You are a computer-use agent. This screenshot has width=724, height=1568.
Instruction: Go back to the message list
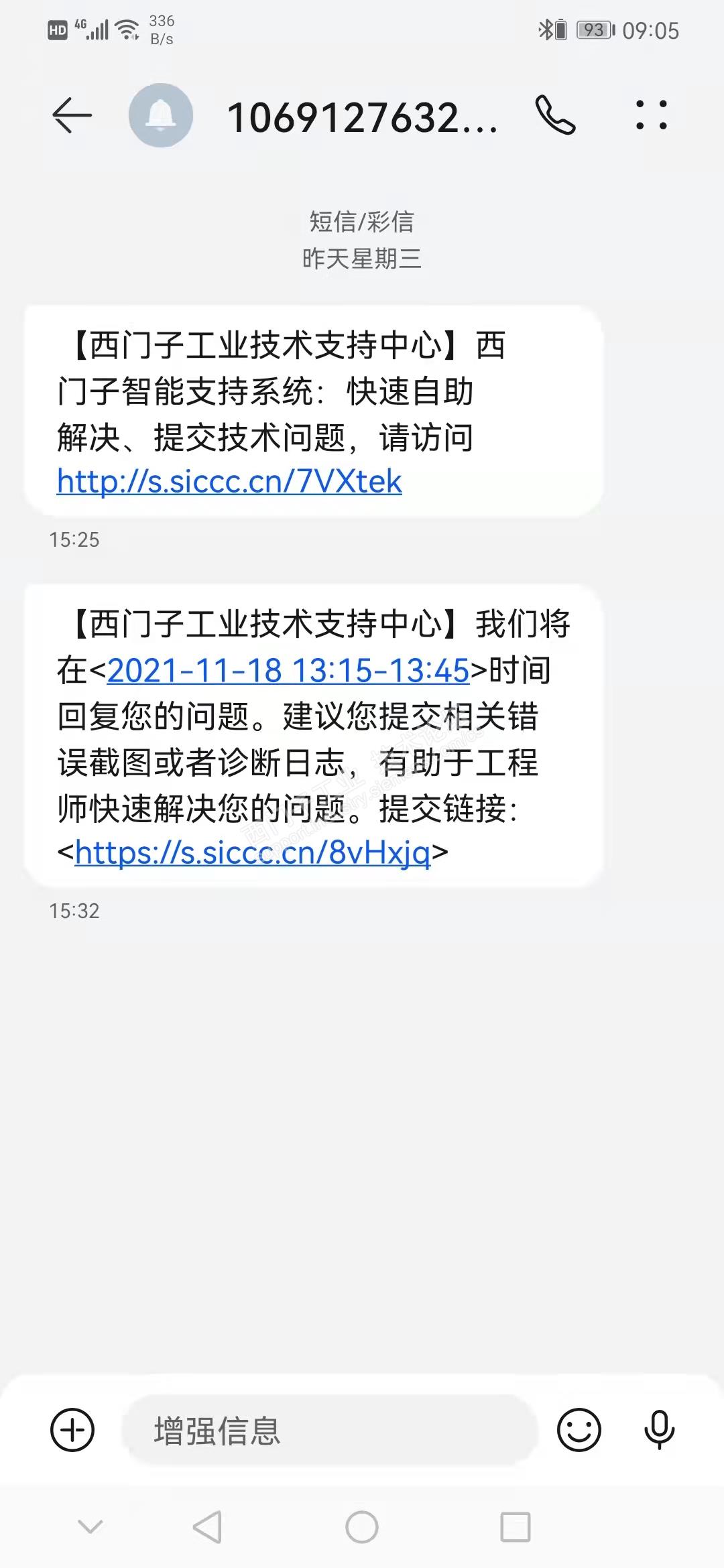72,115
